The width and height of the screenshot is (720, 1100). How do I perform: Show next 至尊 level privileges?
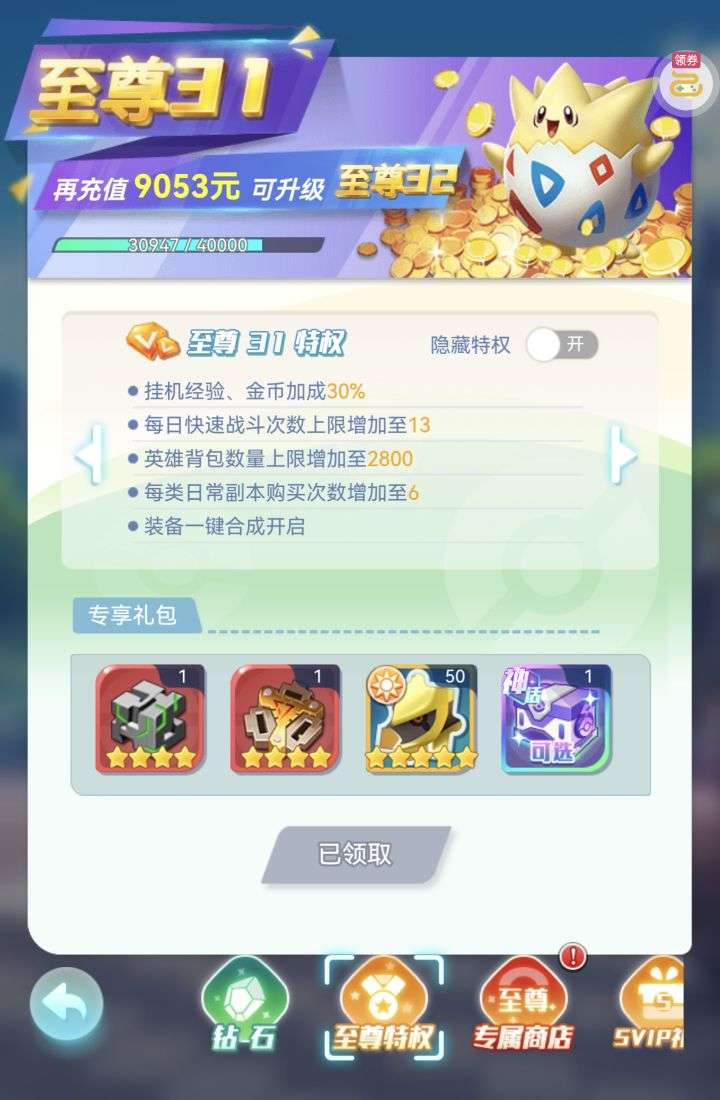pyautogui.click(x=624, y=456)
